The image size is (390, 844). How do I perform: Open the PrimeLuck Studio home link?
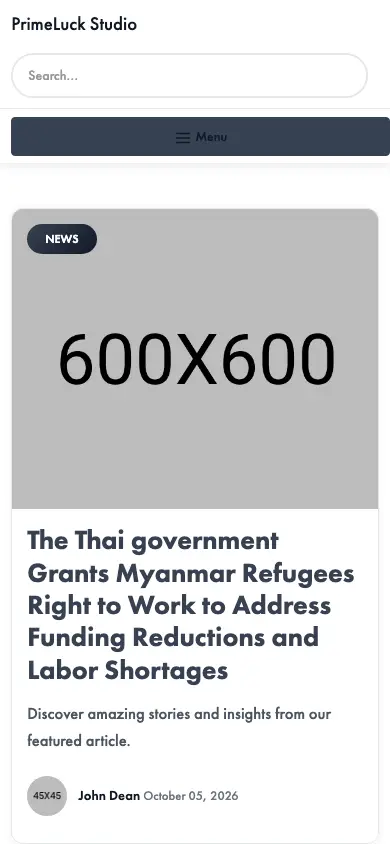coord(74,24)
